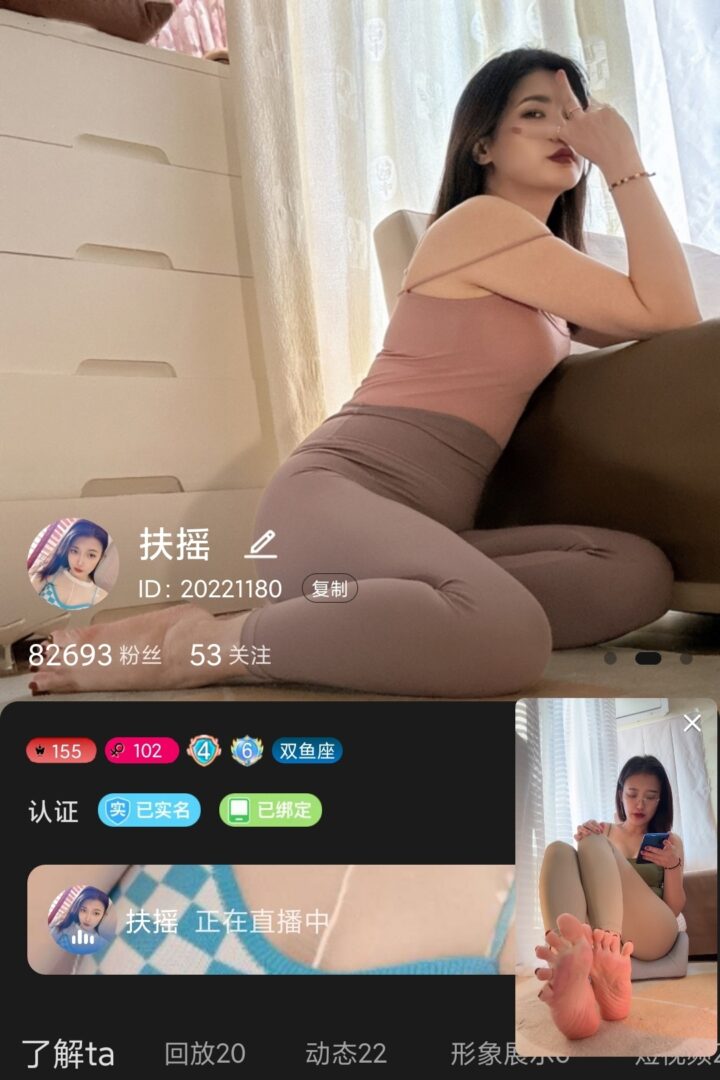
Task: Tap the cover photo page indicator
Action: [648, 658]
